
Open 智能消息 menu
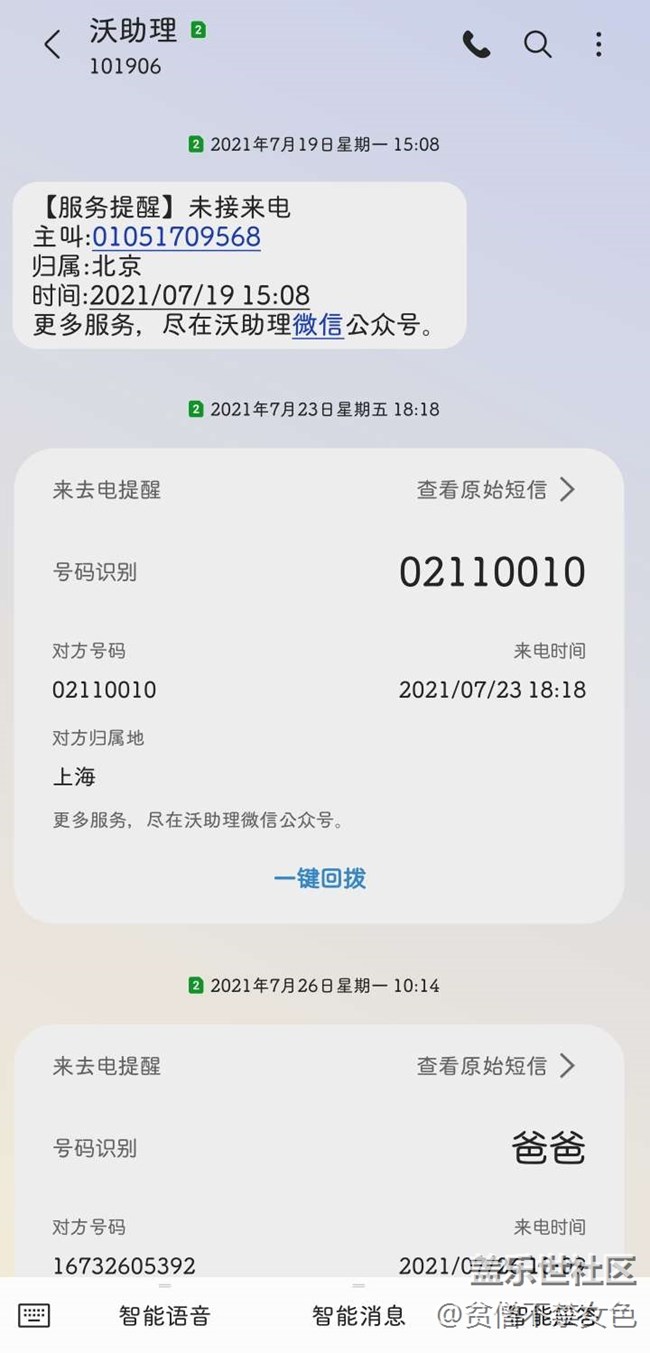359,1314
